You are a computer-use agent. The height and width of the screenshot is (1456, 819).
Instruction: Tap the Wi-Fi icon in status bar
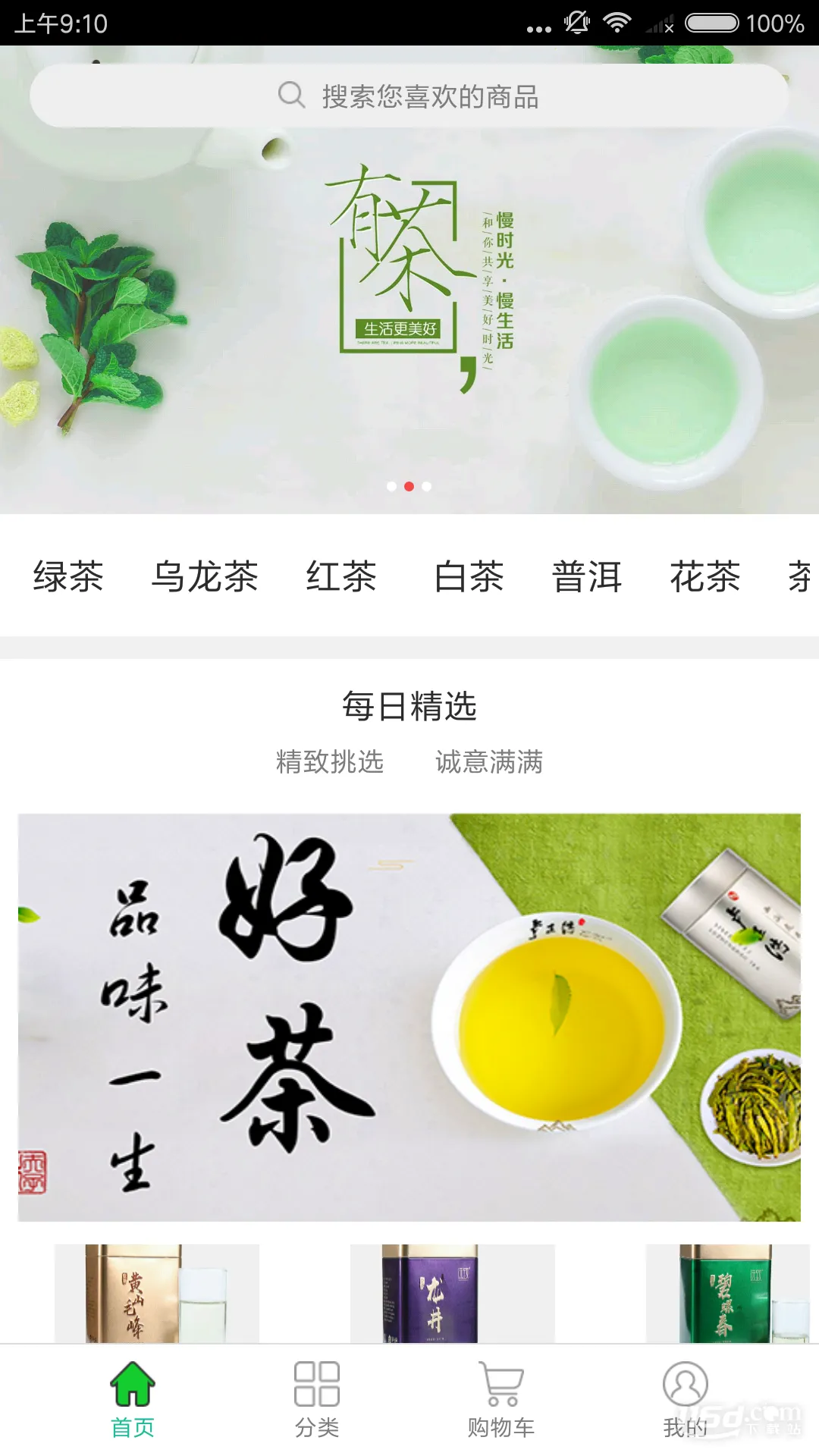(x=616, y=23)
